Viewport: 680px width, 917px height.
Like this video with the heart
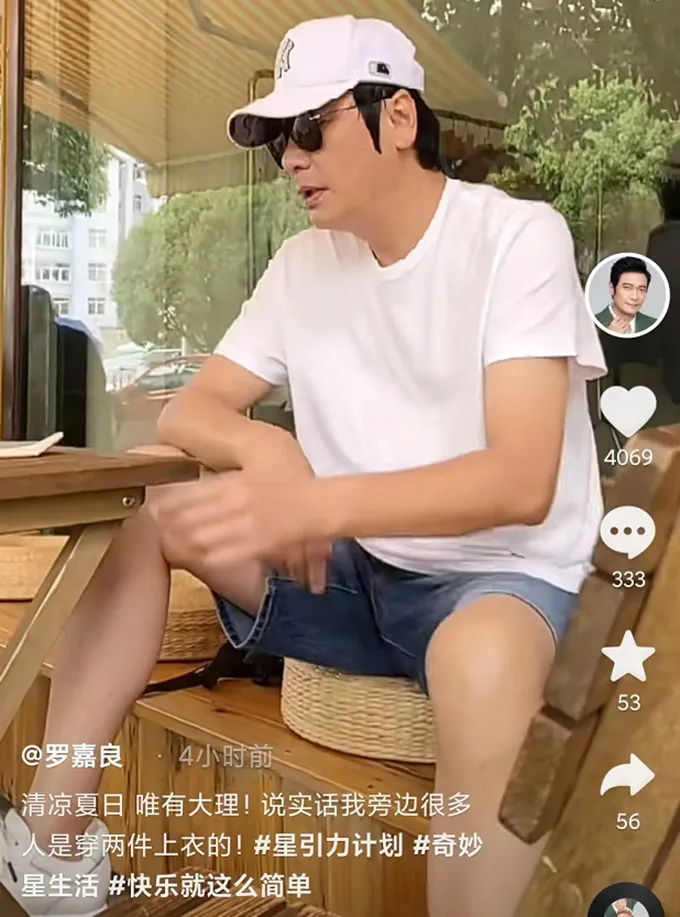[x=627, y=410]
